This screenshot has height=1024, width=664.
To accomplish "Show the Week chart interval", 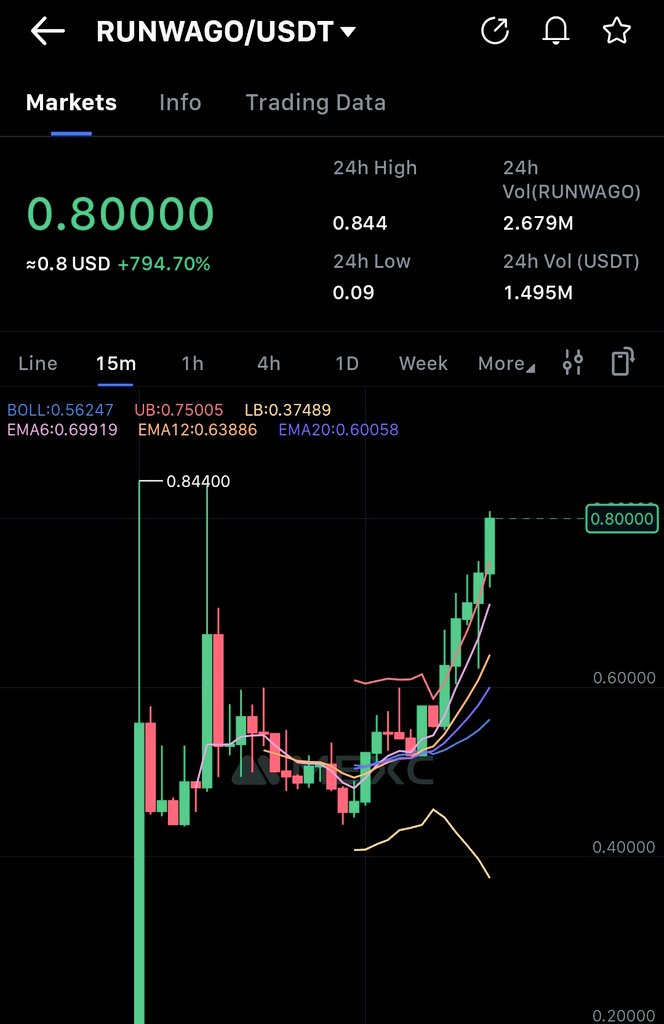I will click(423, 363).
